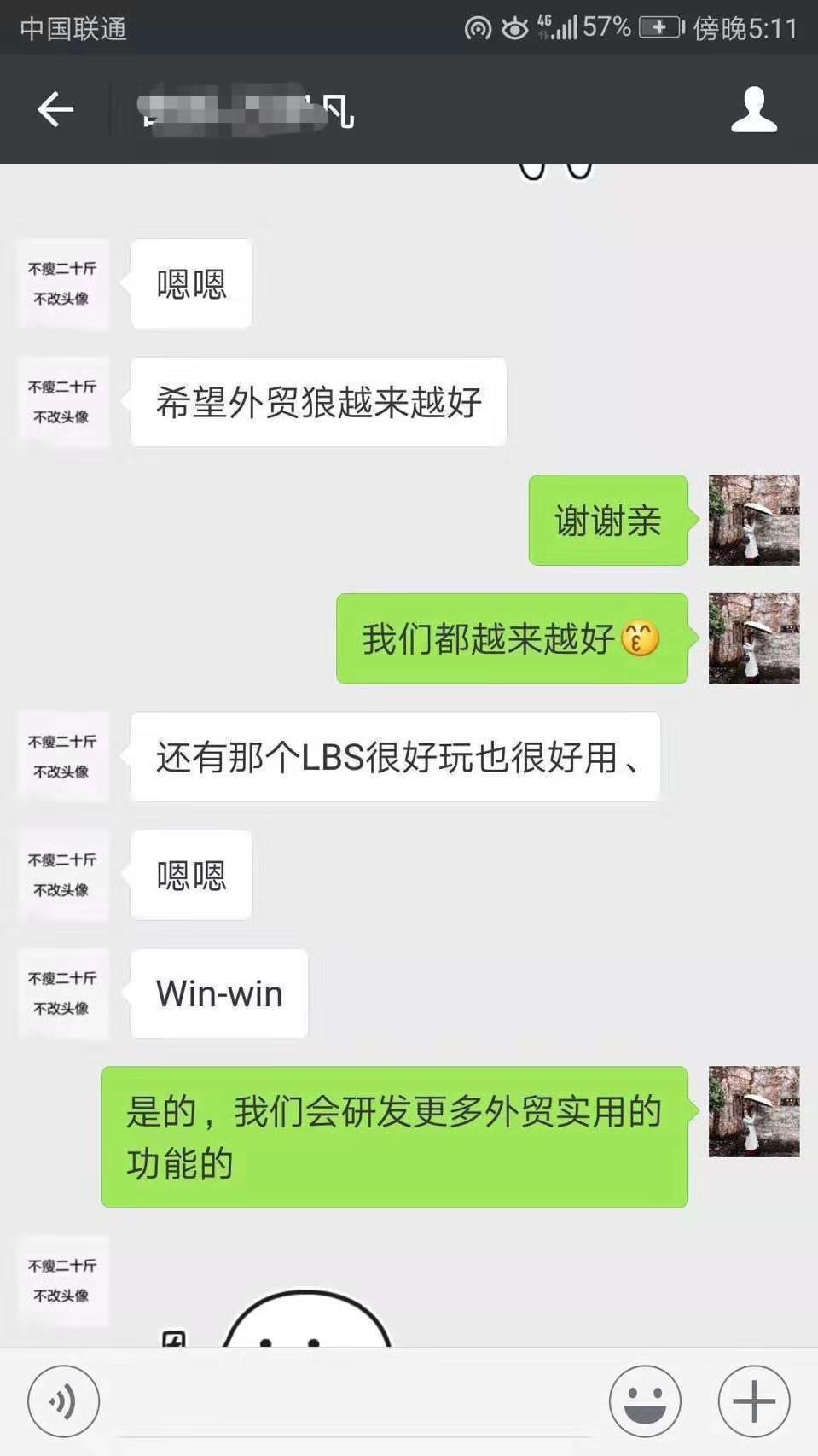Open own avatar beside the 谢谢亲 message
Image resolution: width=818 pixels, height=1456 pixels.
pyautogui.click(x=754, y=520)
